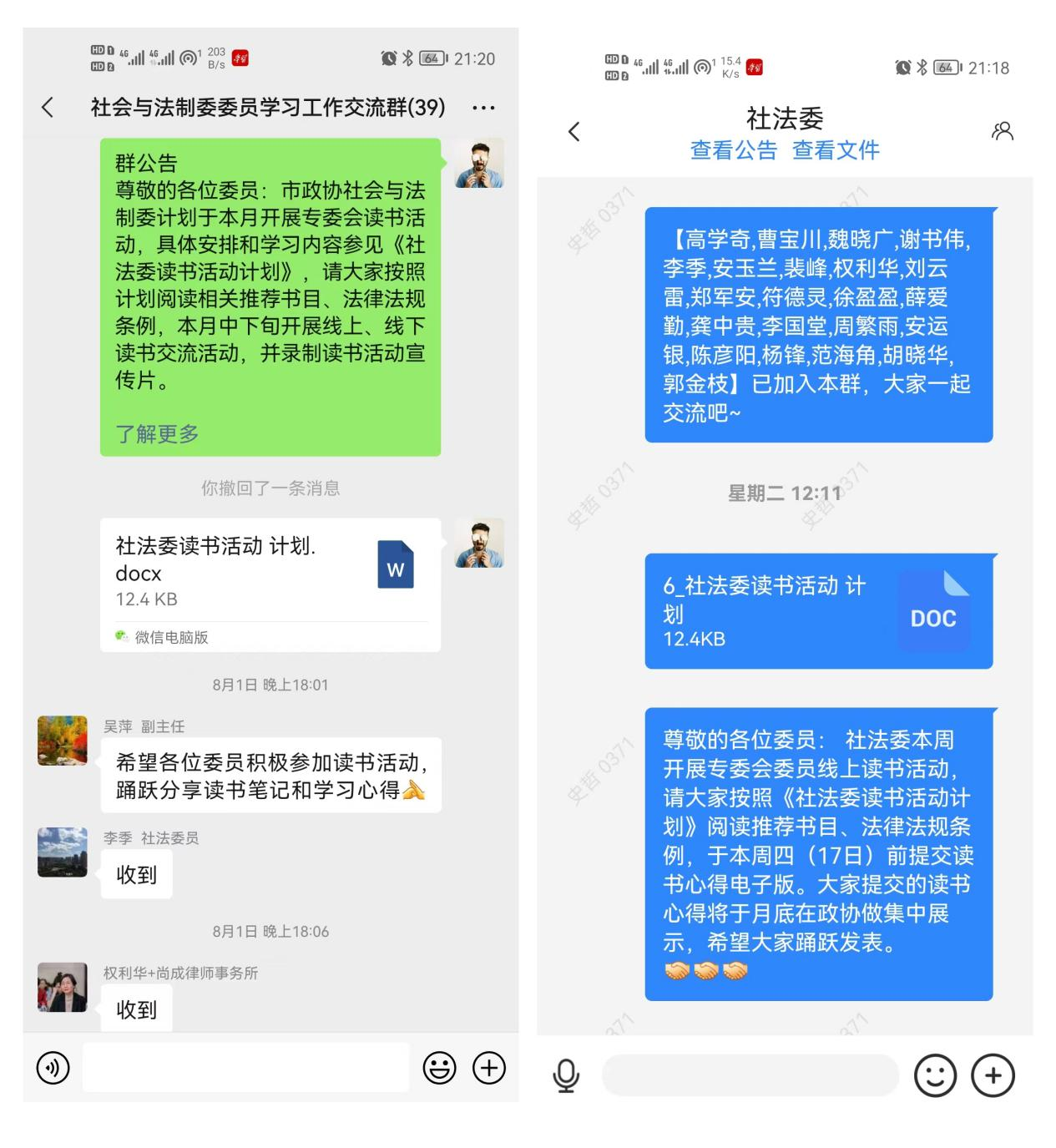Open the 6_社法委读书活动 计划 DOC file
This screenshot has width=1056, height=1148.
[818, 611]
